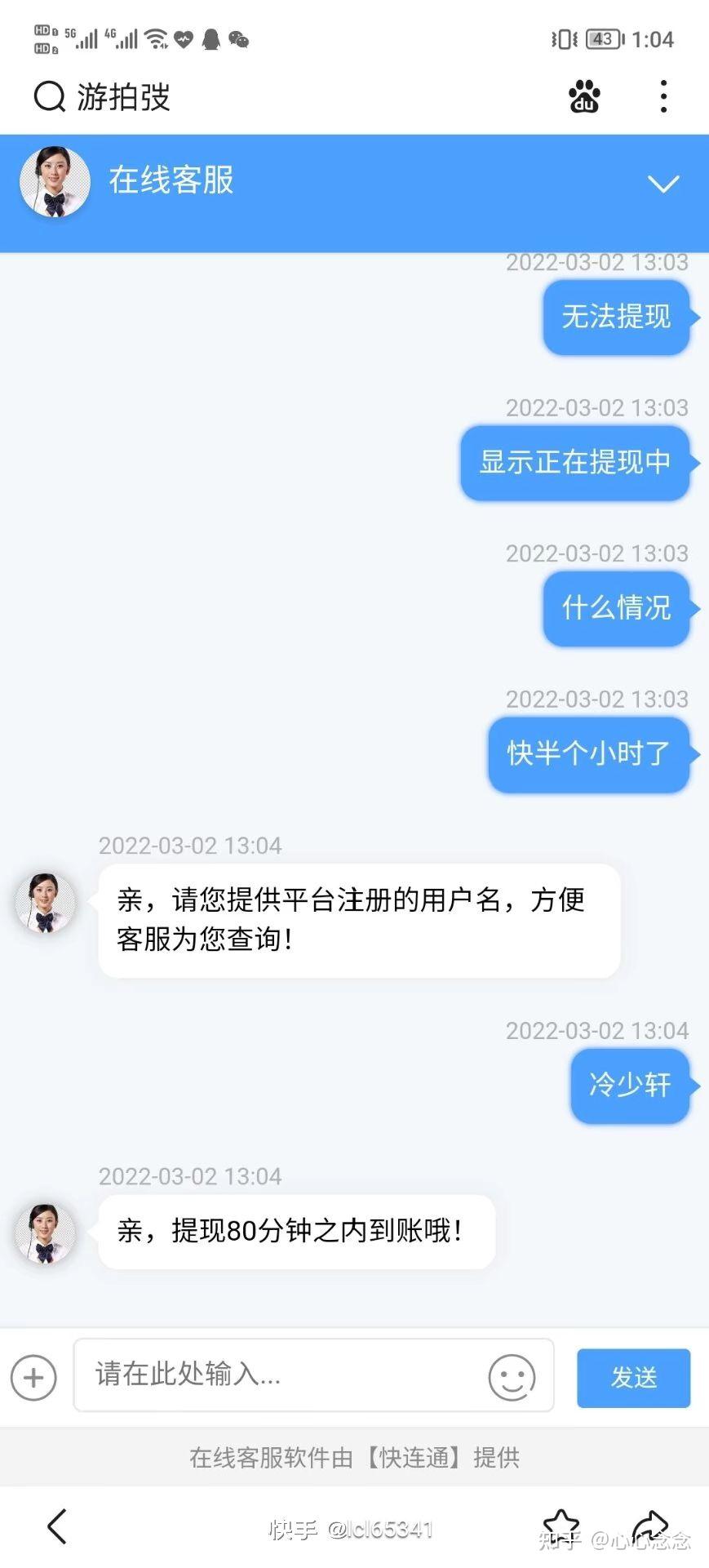Share this page with the arrow icon

click(650, 1525)
